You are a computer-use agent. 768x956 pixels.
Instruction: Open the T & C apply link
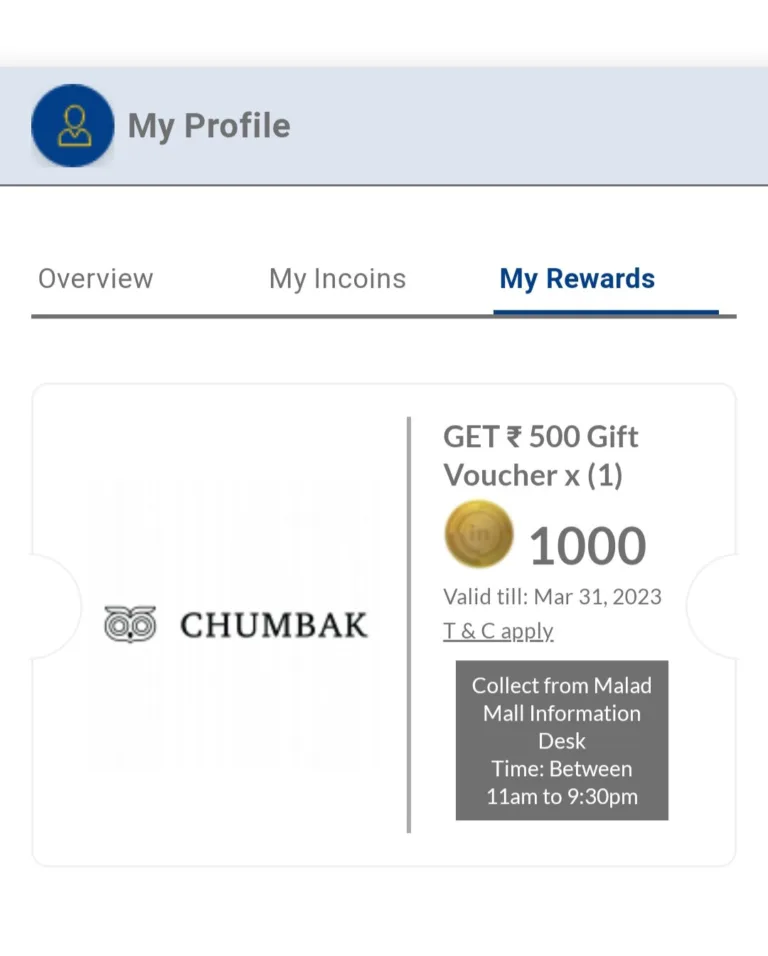point(498,630)
